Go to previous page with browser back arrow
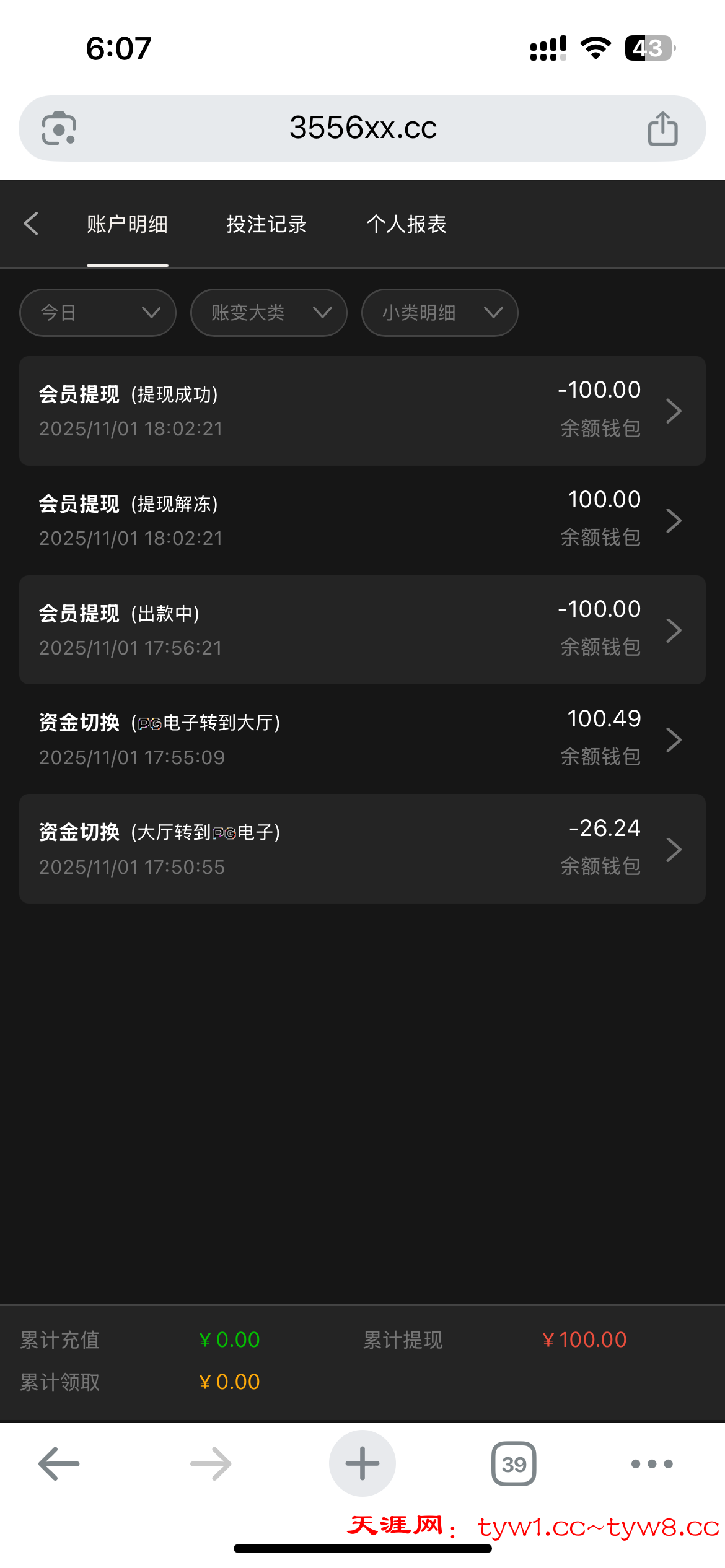 coord(59,1464)
